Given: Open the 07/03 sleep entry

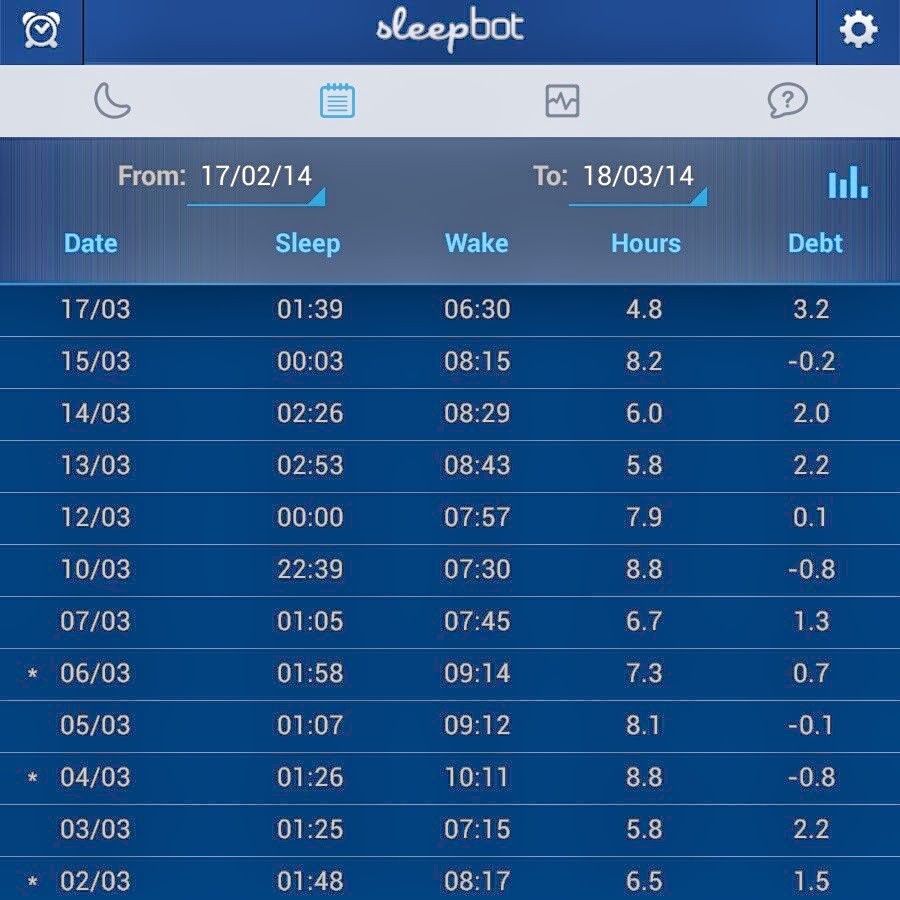Looking at the screenshot, I should 450,621.
